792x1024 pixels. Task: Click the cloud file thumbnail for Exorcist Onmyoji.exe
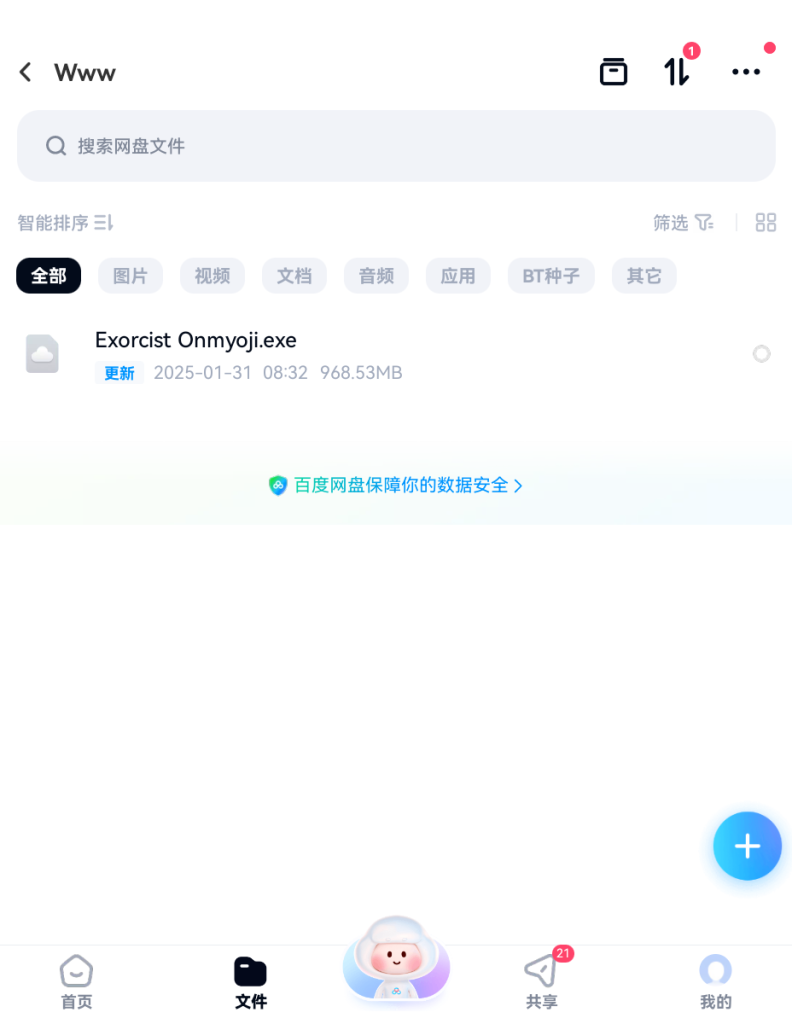click(x=42, y=354)
